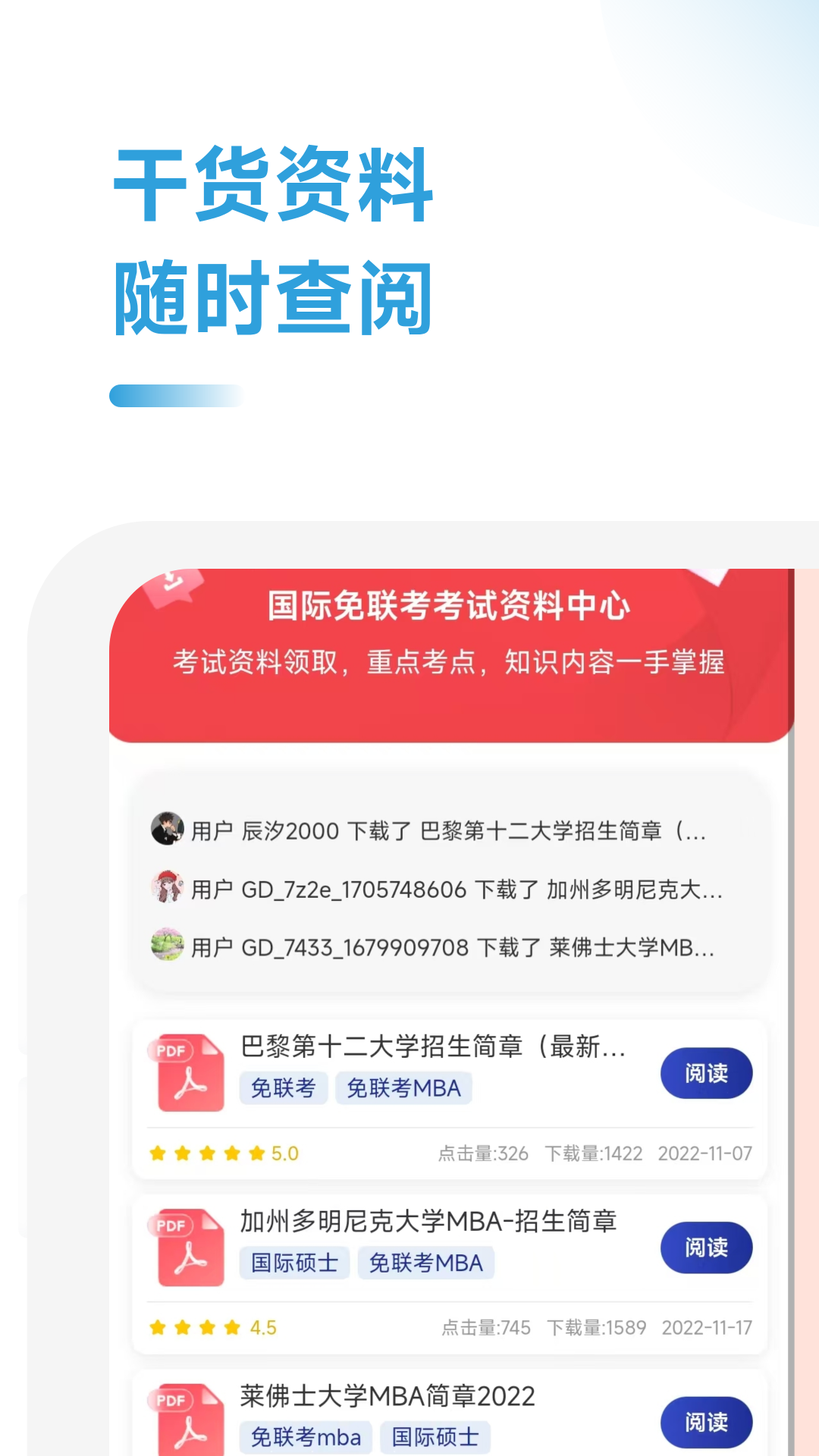Click 阅读 button for 巴黎第十二大学招生简章
The image size is (819, 1456).
[x=706, y=1073]
